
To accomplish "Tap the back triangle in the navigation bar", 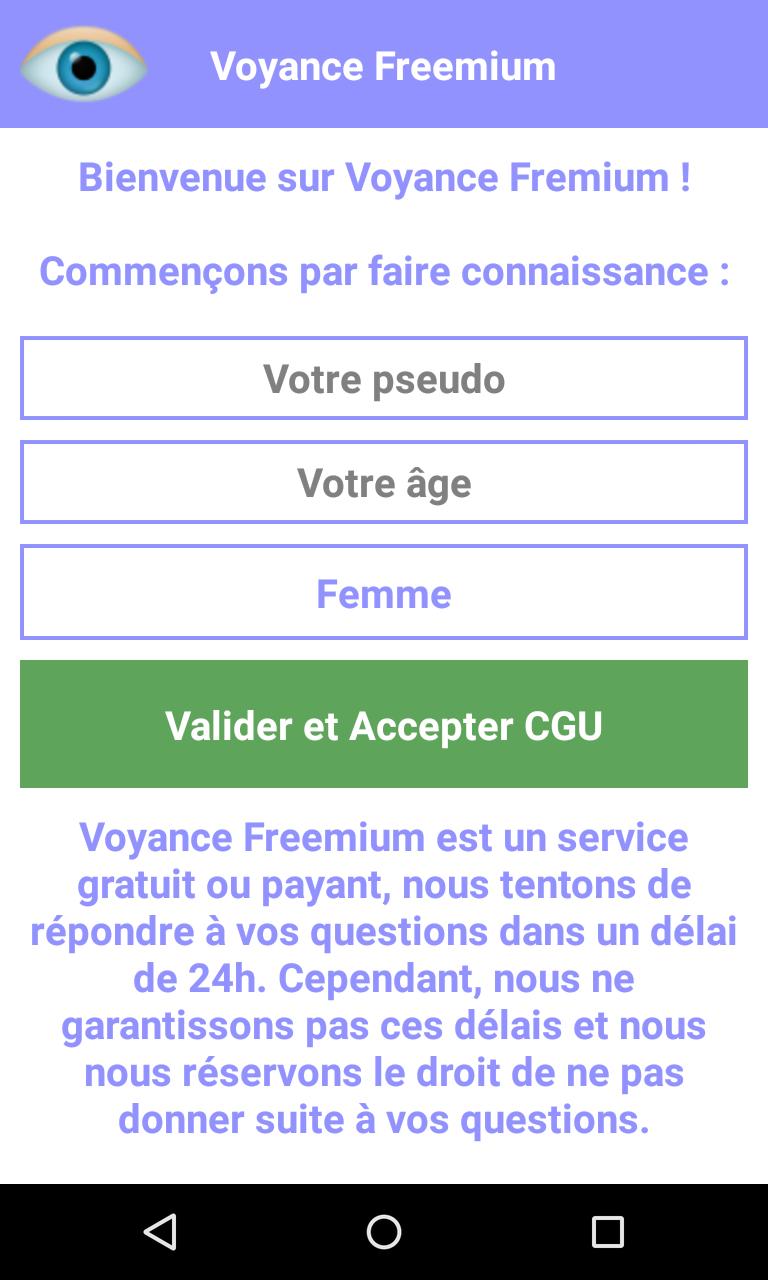I will [160, 1232].
